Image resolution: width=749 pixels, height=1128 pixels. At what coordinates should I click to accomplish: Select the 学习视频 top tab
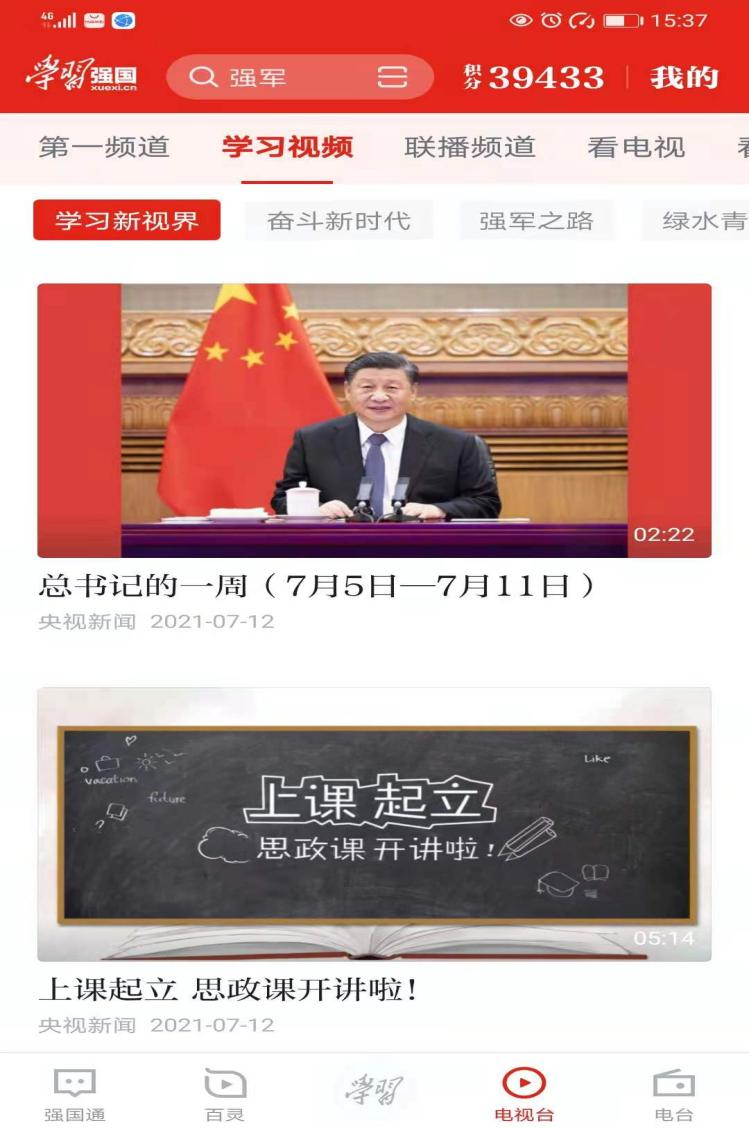click(287, 147)
